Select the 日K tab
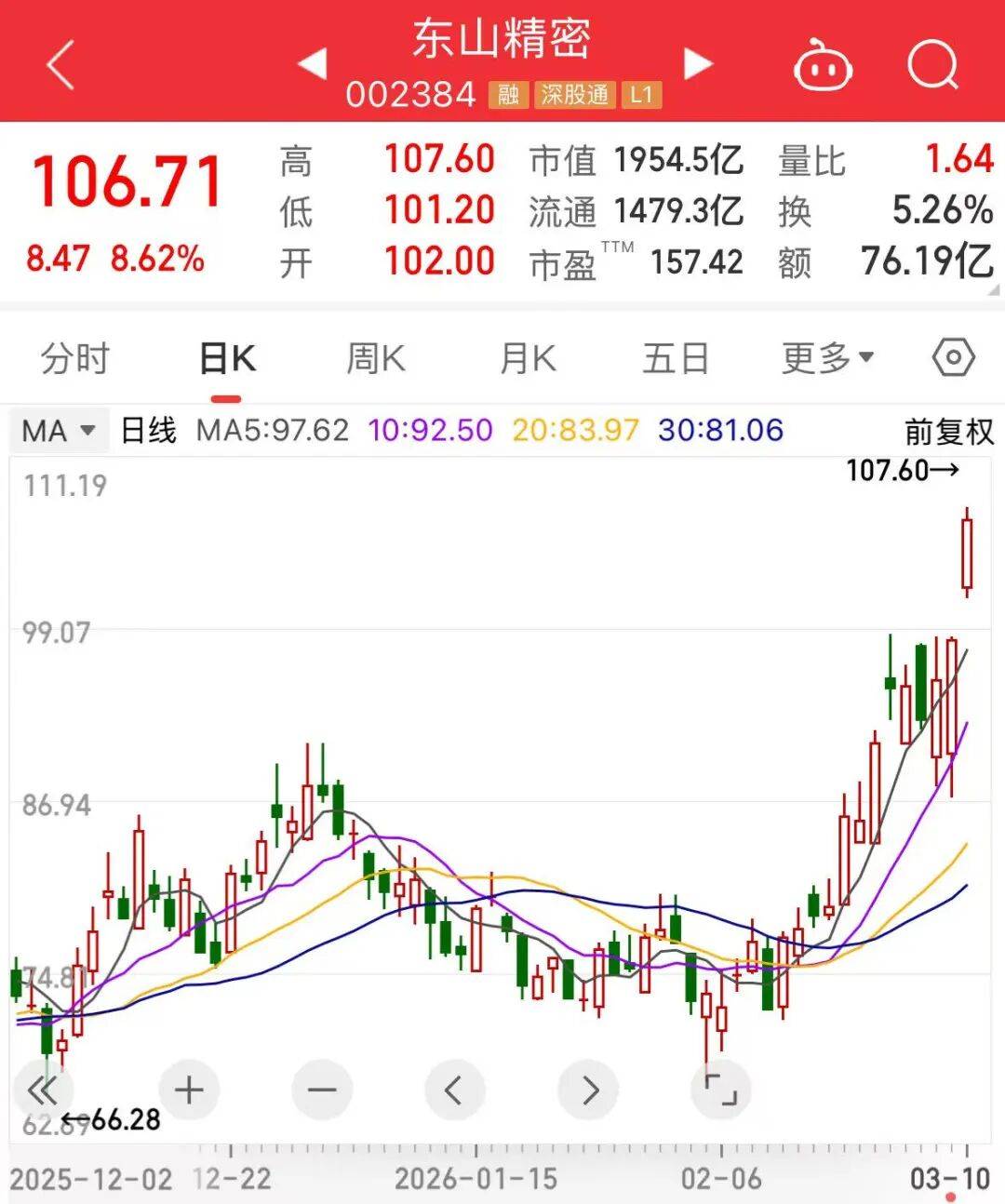 226,358
